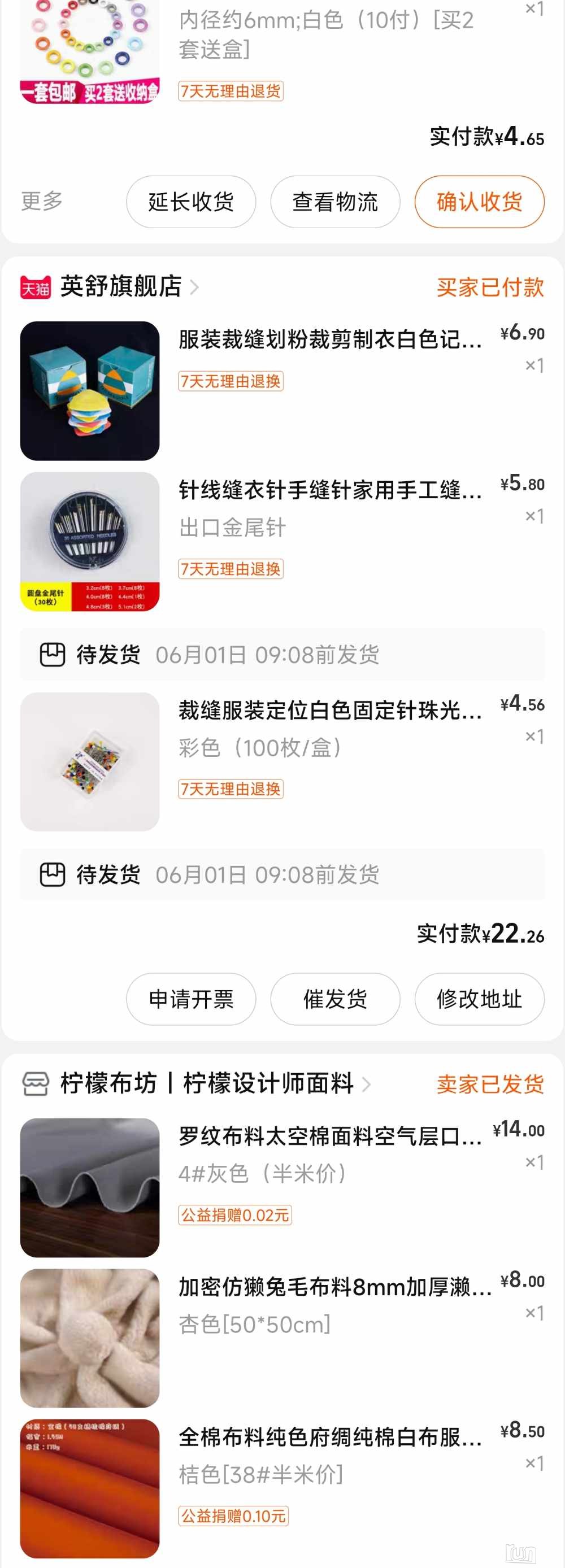
Task: Tap 申请开票 to request invoice
Action: click(190, 999)
